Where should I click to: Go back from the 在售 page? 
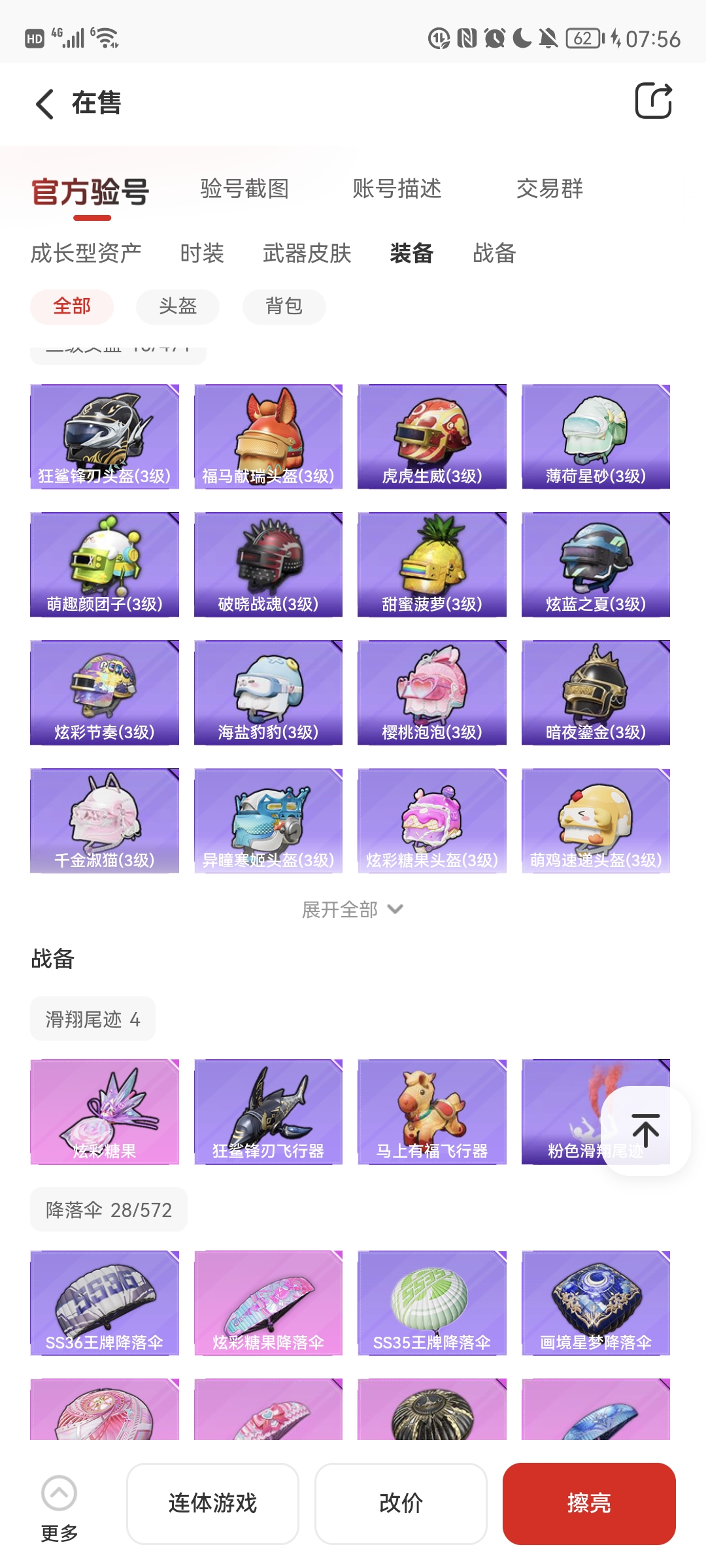[44, 103]
